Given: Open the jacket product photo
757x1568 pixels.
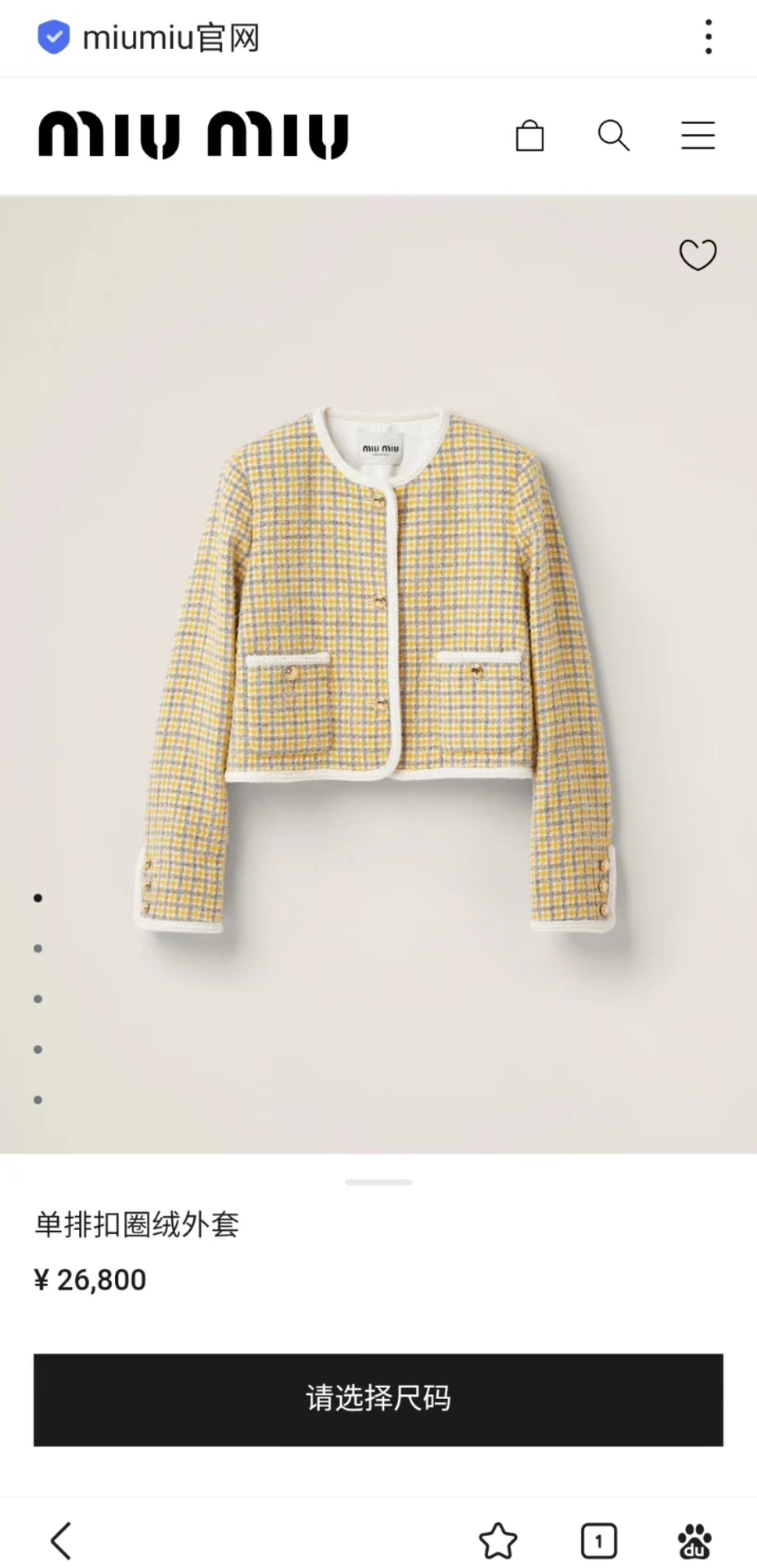Looking at the screenshot, I should point(378,669).
